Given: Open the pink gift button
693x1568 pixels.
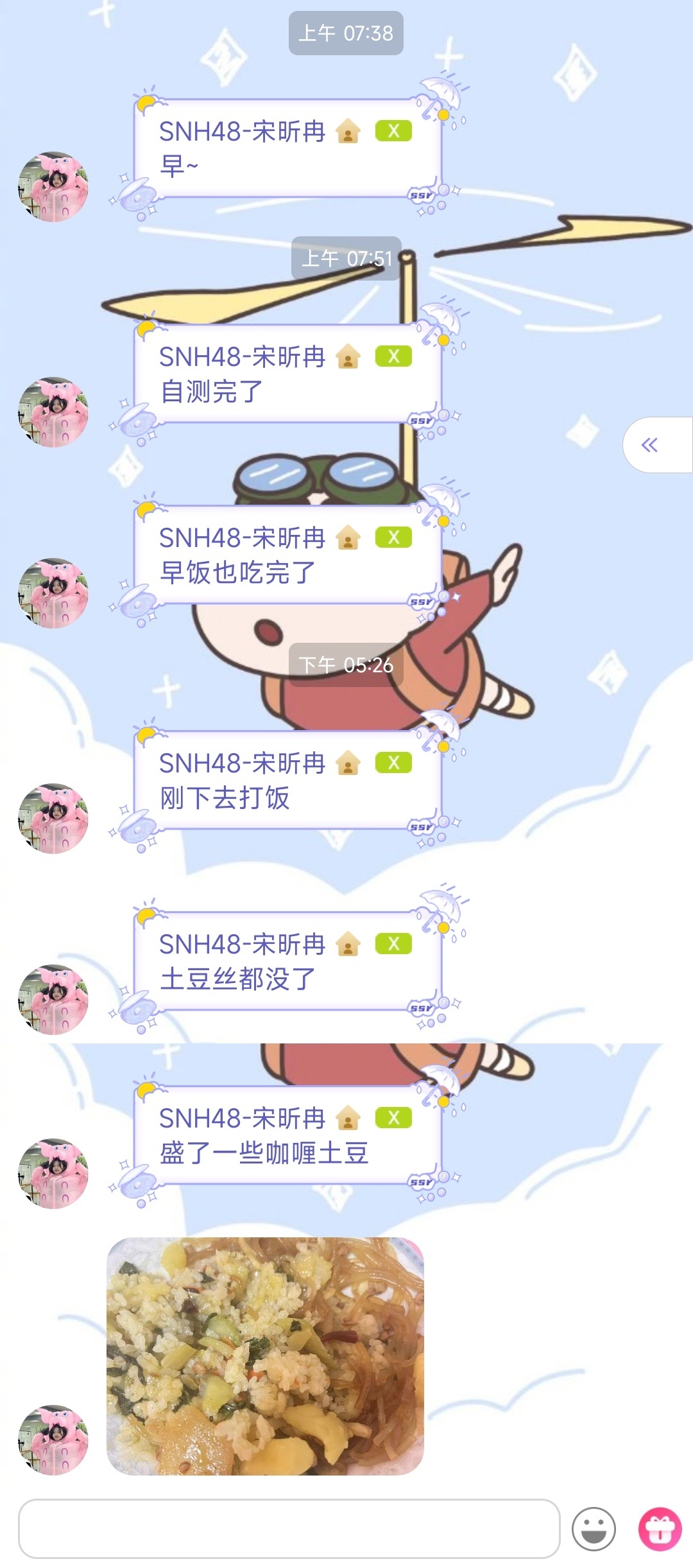Looking at the screenshot, I should 660,1529.
